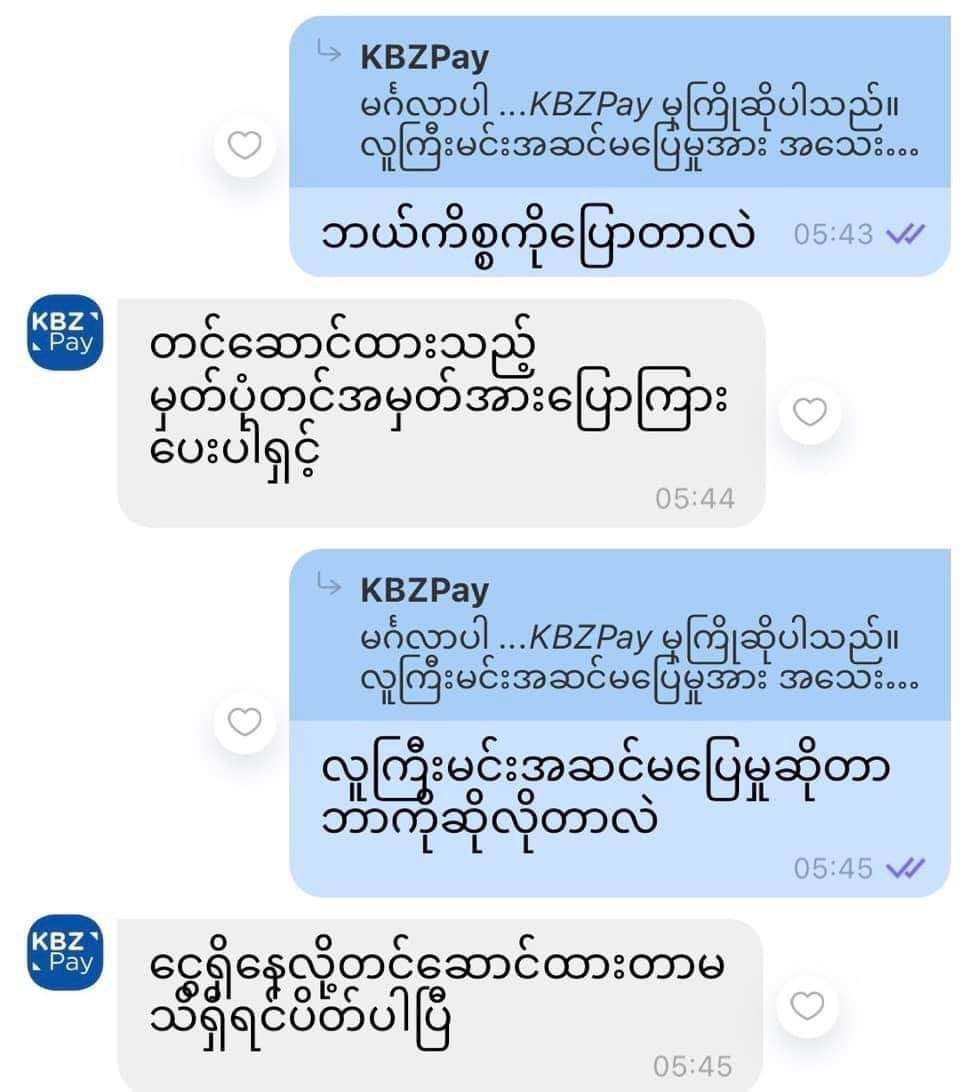Like your message sent at 05:43
This screenshot has width=977, height=1092.
(x=245, y=146)
